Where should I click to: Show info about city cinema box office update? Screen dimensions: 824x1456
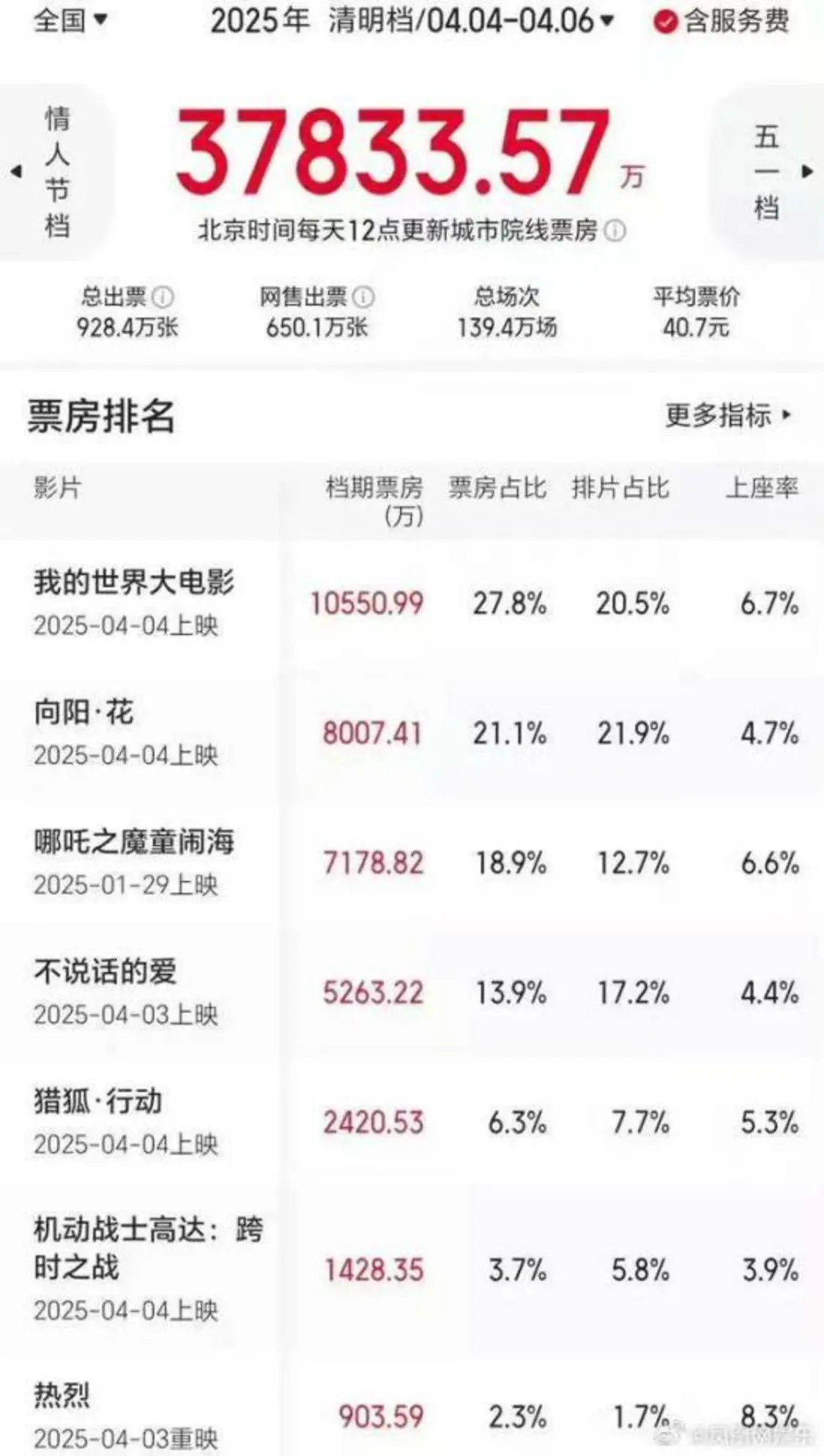(x=615, y=231)
